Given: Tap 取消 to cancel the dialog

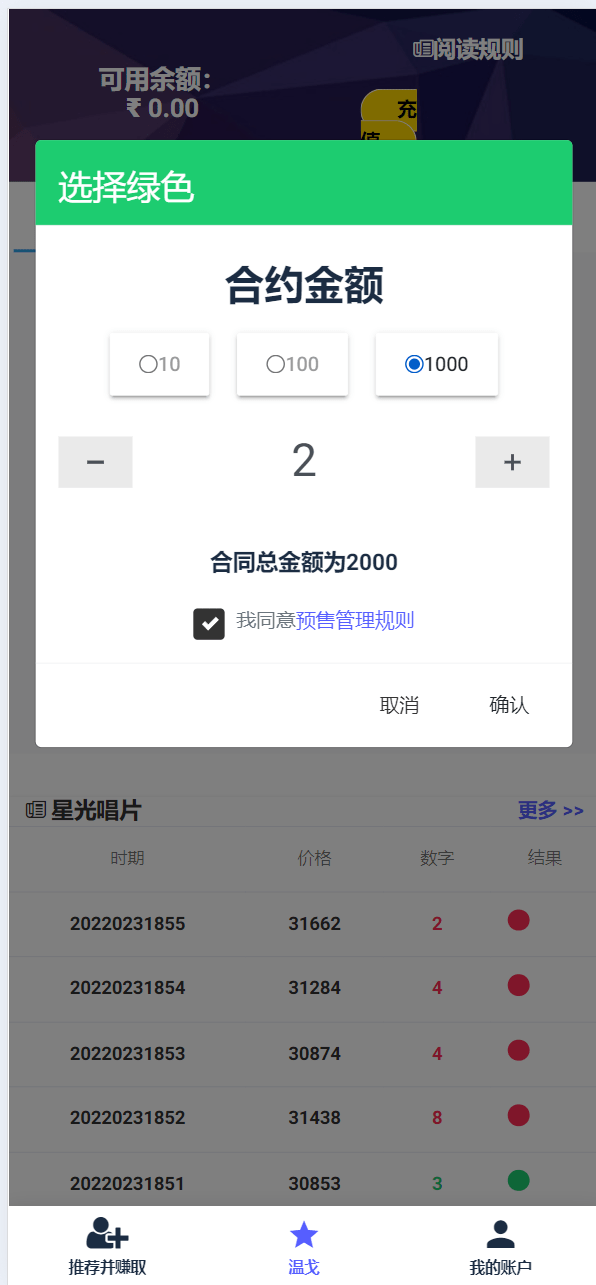Looking at the screenshot, I should (399, 705).
